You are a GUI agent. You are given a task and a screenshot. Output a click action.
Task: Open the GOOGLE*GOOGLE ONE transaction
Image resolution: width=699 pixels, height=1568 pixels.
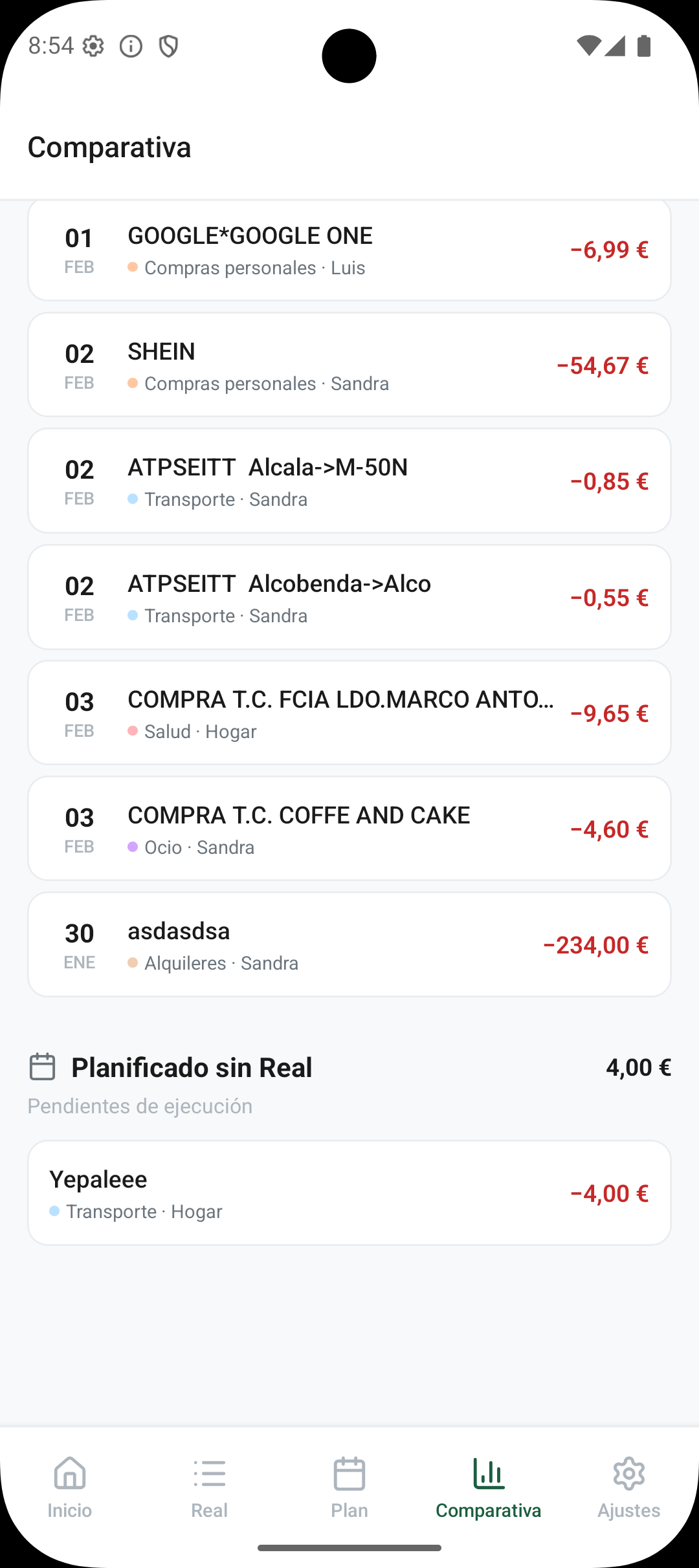pos(349,250)
